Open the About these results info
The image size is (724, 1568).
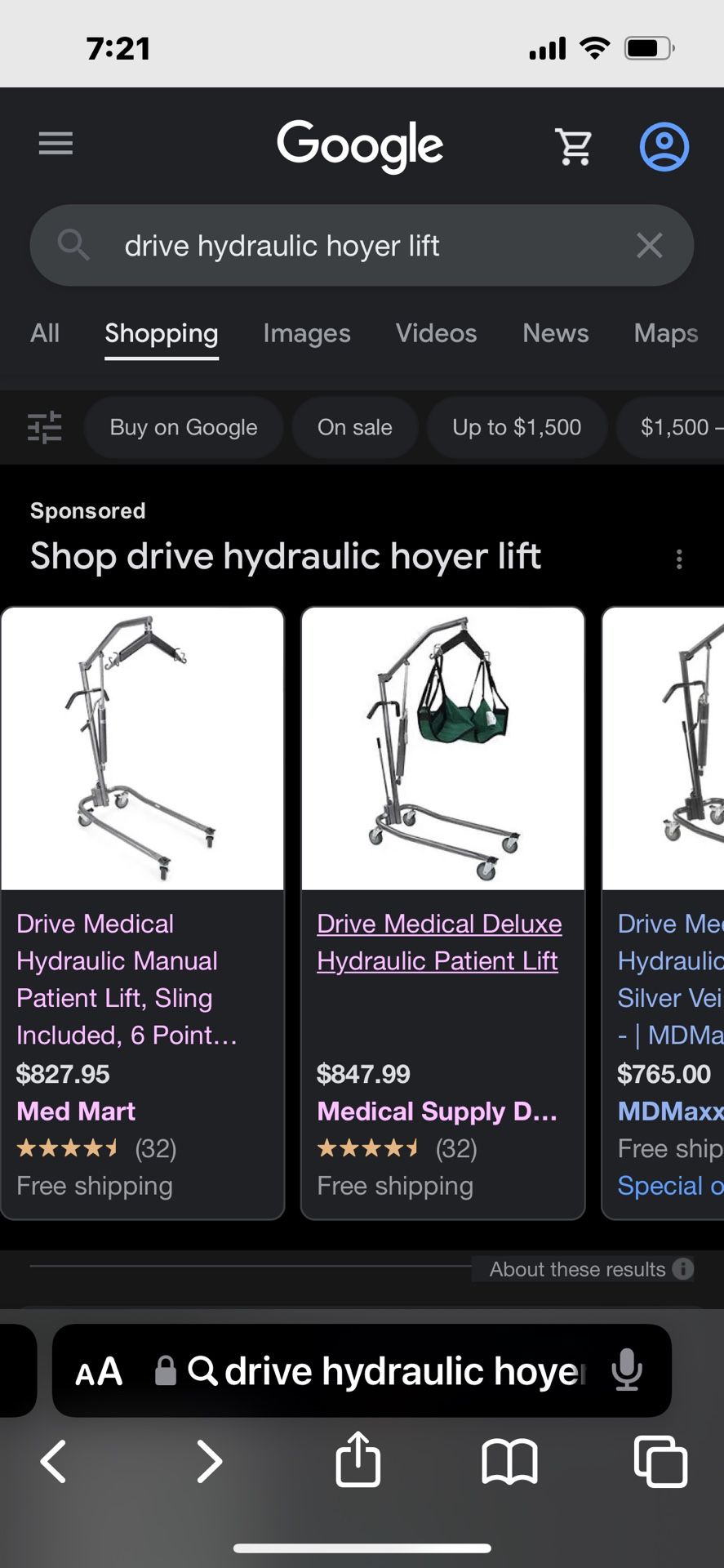[591, 1269]
